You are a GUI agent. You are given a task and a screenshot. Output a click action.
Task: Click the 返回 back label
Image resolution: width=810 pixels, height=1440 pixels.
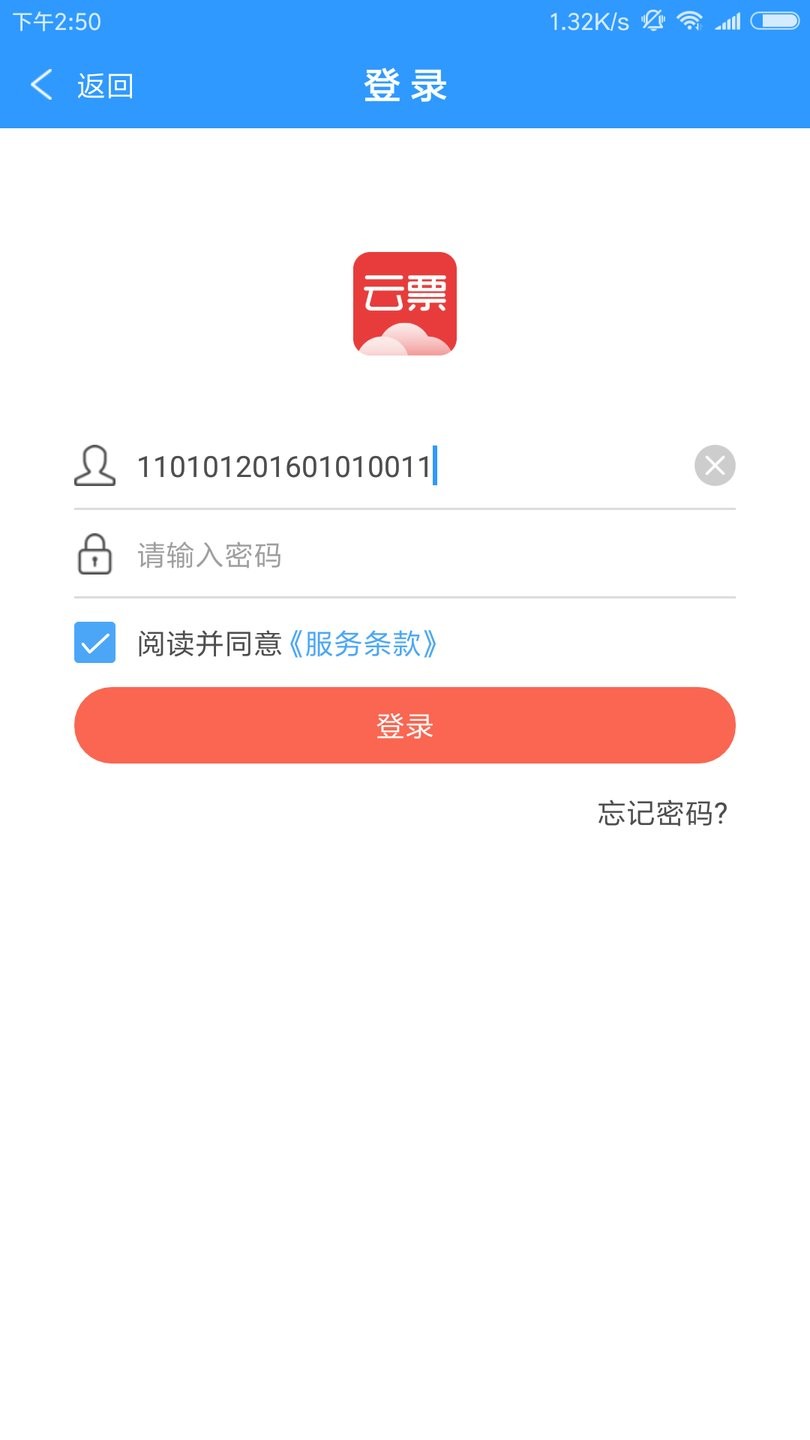click(x=106, y=86)
